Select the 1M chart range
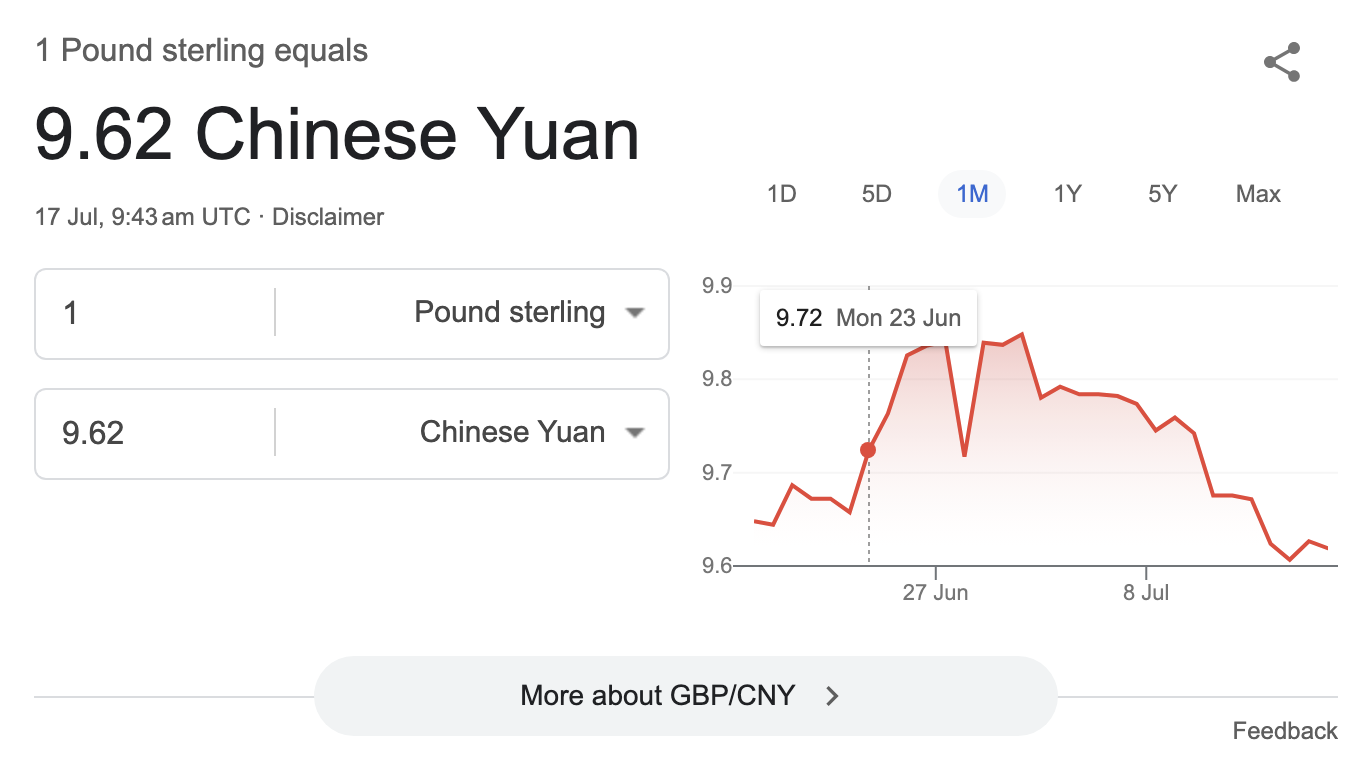Image resolution: width=1354 pixels, height=776 pixels. tap(972, 194)
